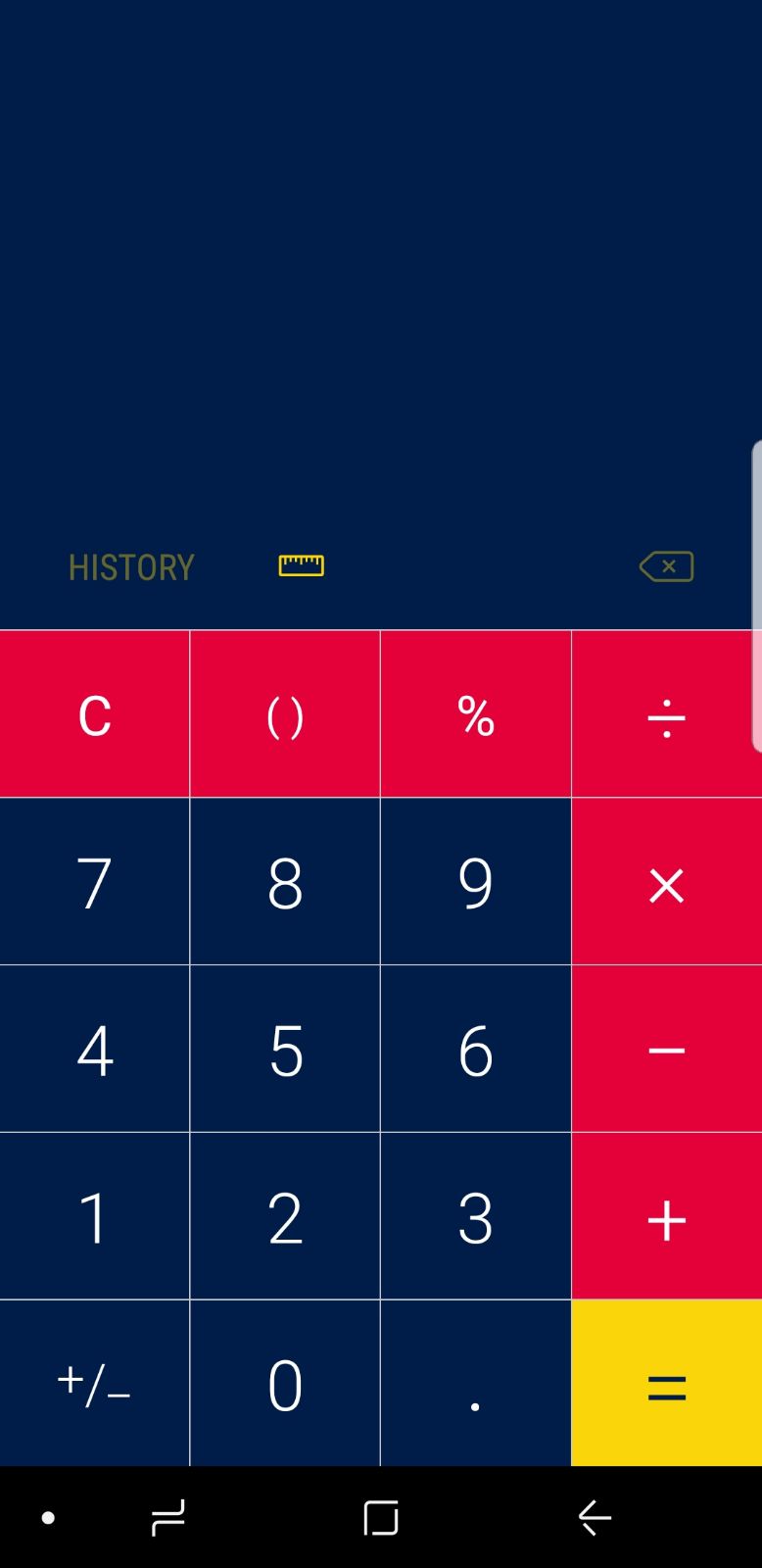762x1568 pixels.
Task: Toggle the +/- sign key
Action: (94, 1384)
